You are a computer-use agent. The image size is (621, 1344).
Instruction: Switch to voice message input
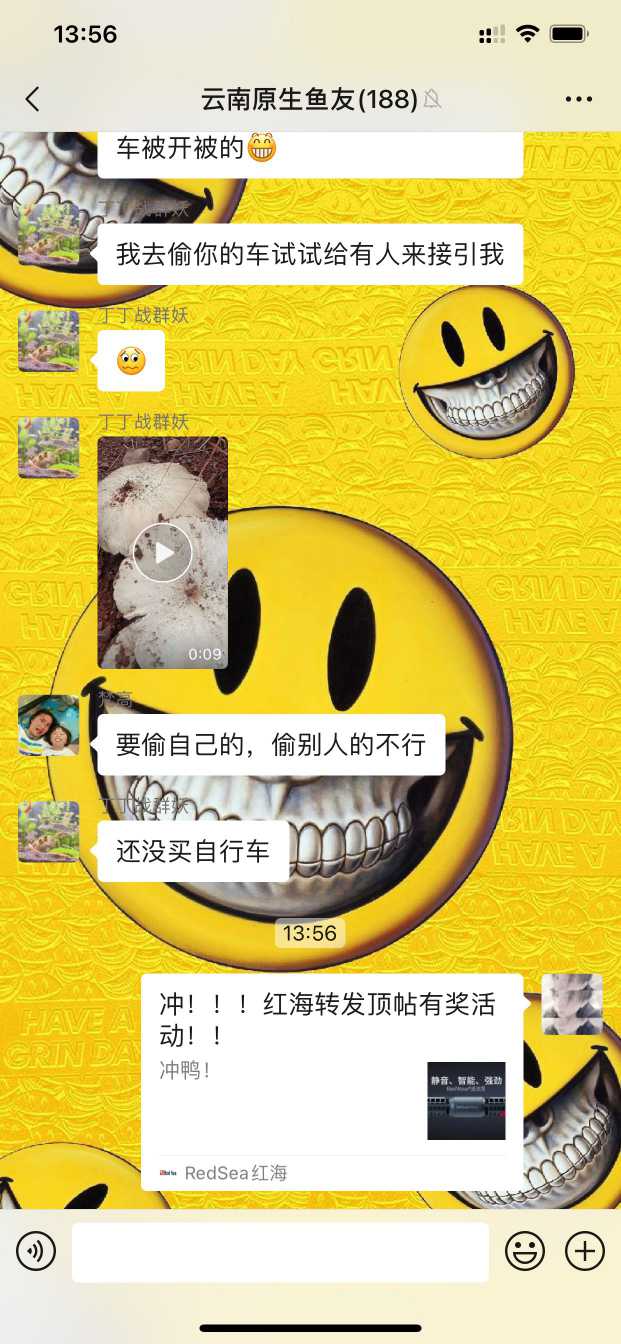[x=36, y=1251]
